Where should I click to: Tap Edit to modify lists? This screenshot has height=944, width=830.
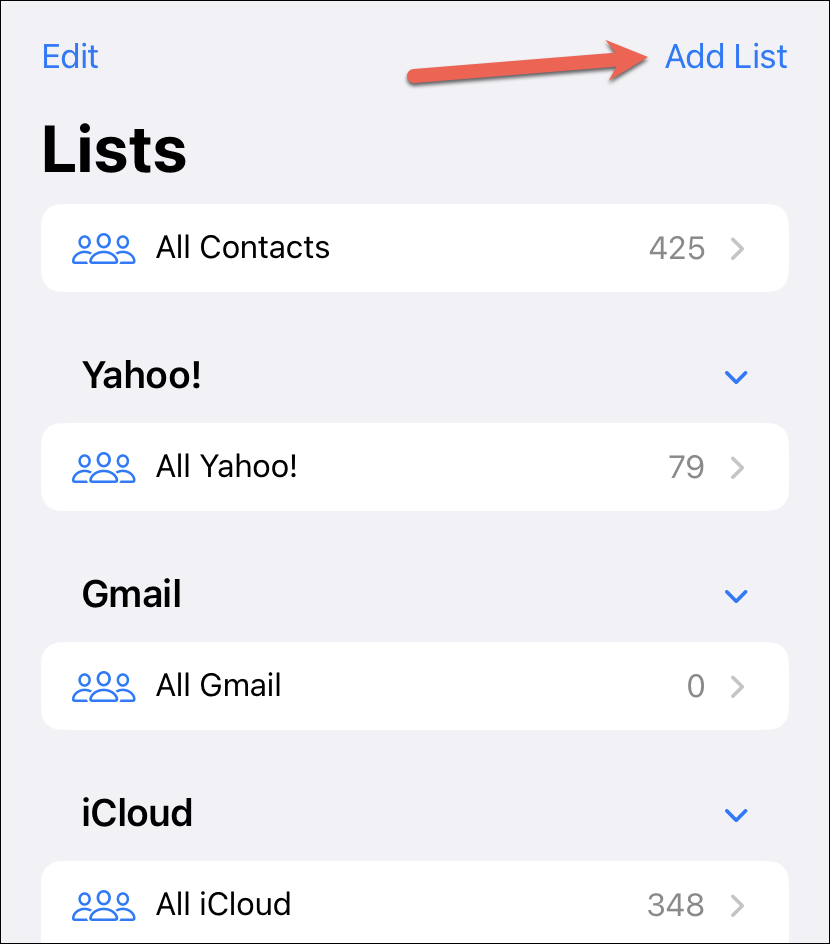(70, 57)
